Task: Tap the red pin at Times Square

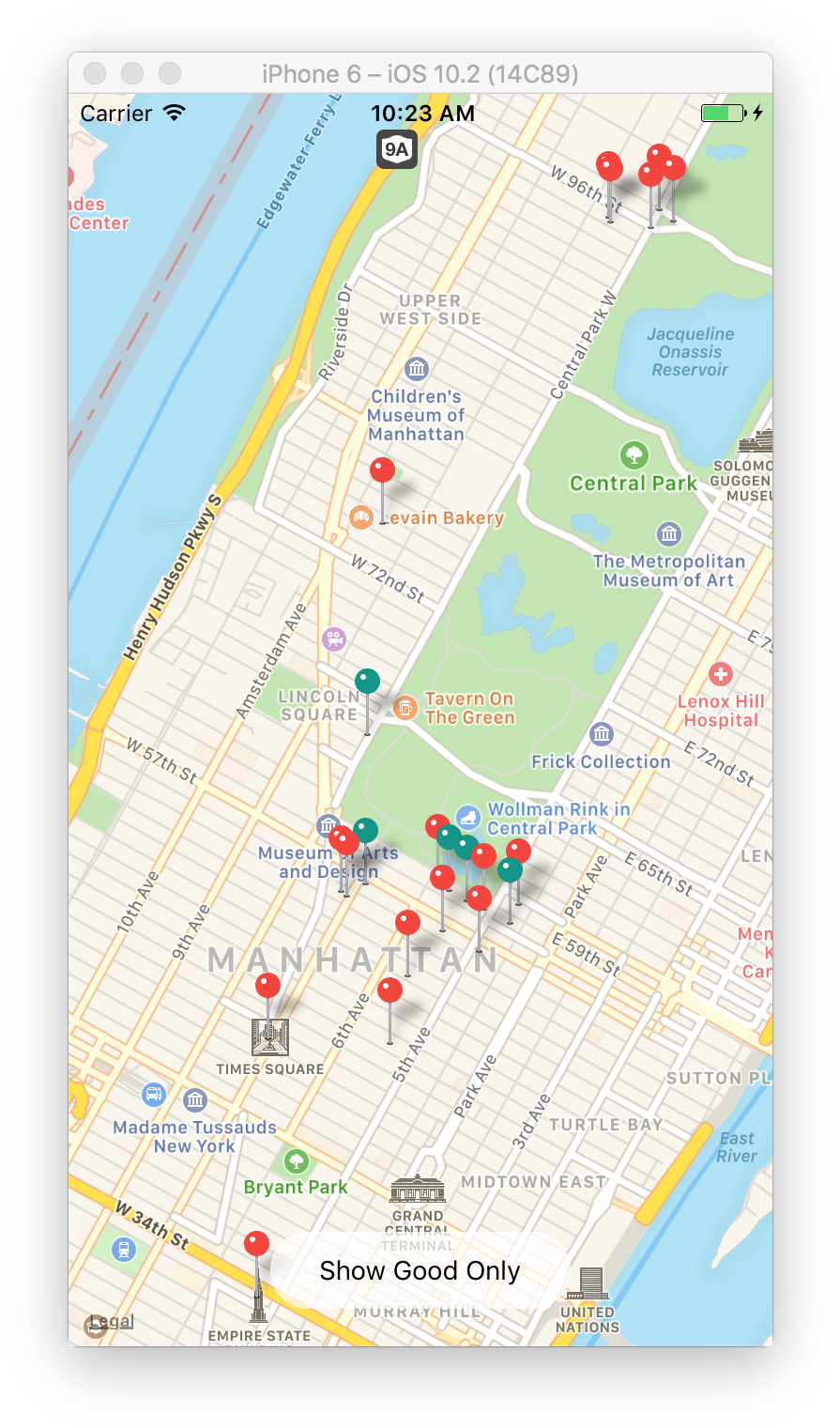Action: click(x=267, y=986)
